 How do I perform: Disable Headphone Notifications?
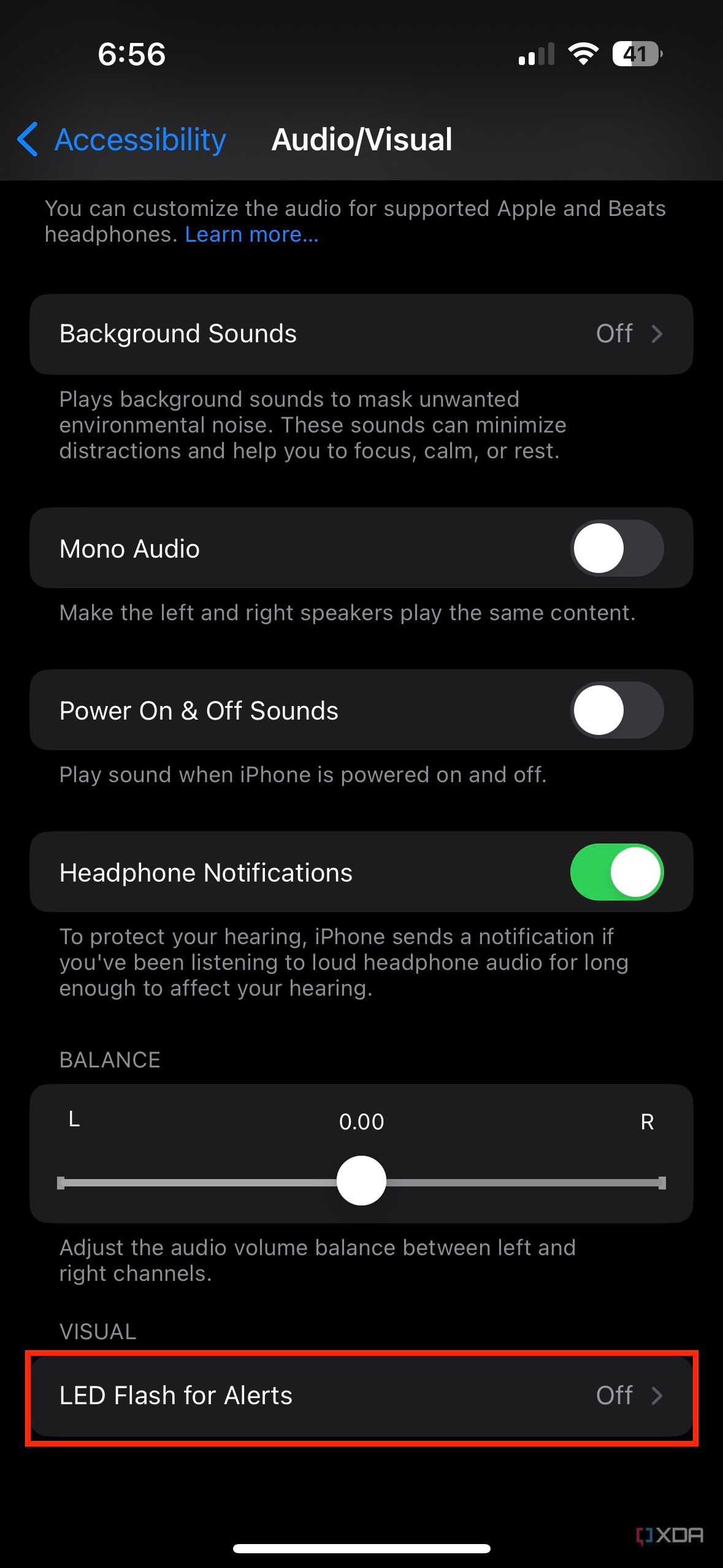coord(616,872)
